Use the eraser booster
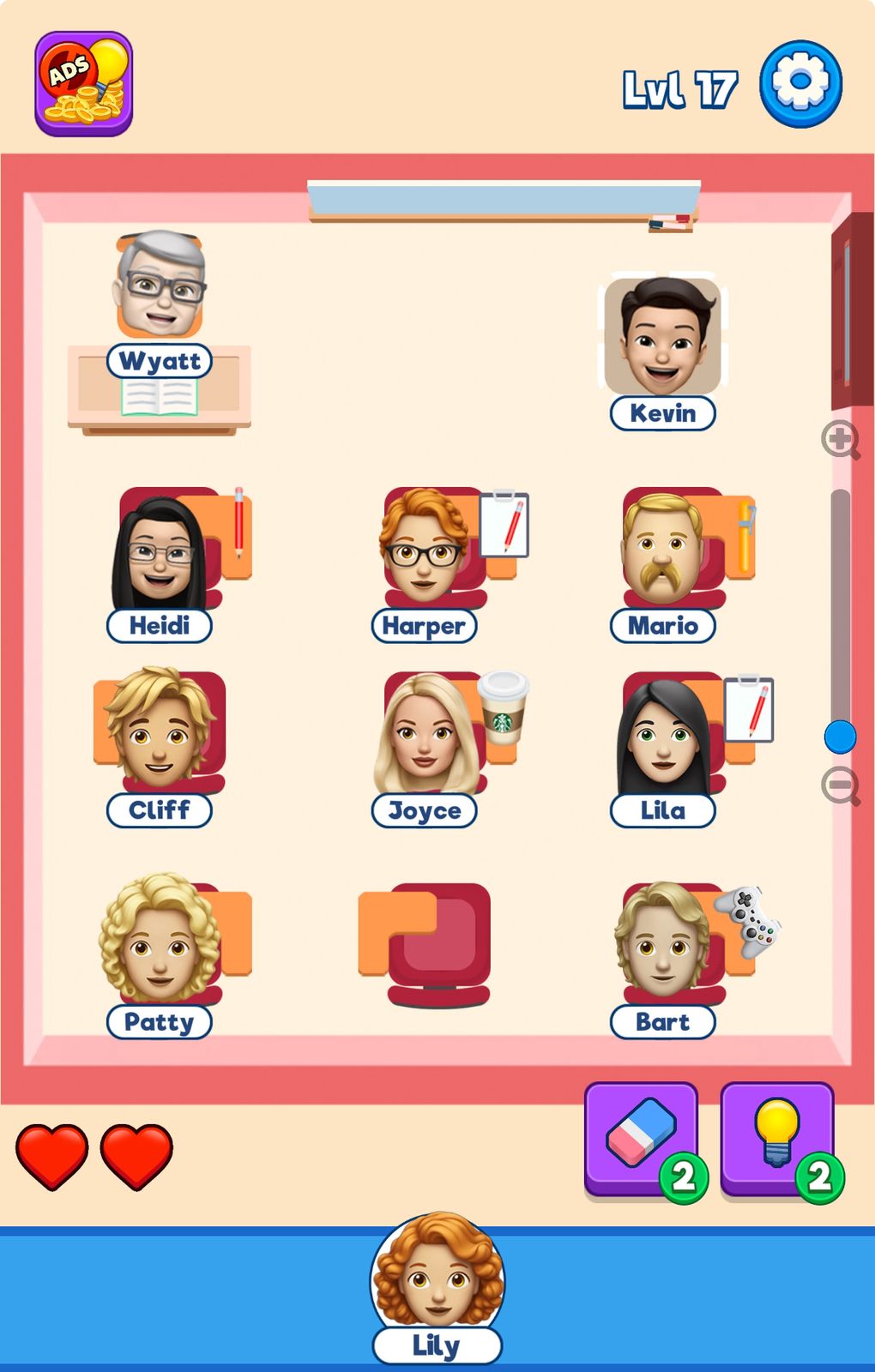This screenshot has width=875, height=1372. pos(641,1139)
